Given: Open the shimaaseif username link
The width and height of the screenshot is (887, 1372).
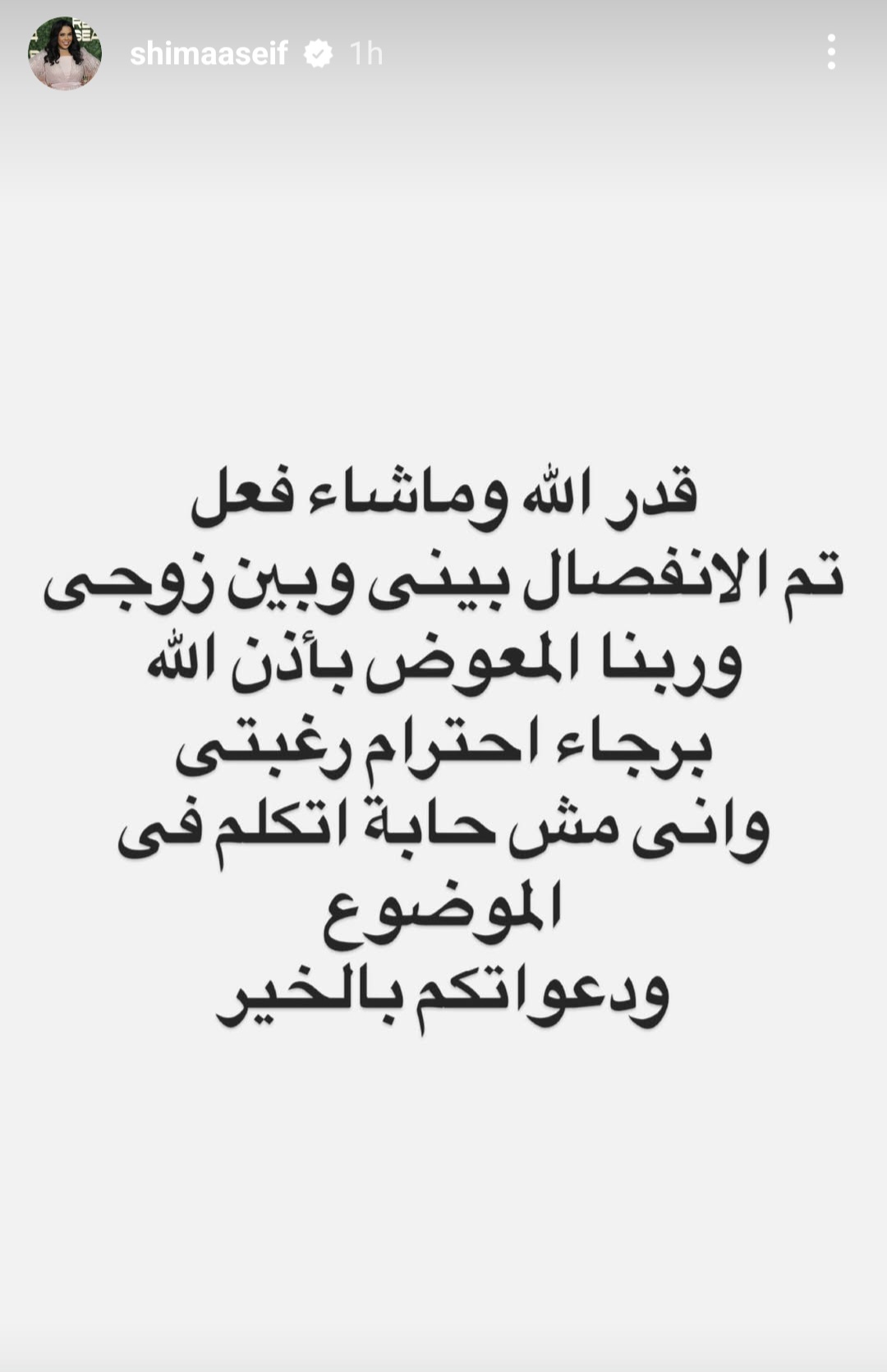Looking at the screenshot, I should coord(209,53).
